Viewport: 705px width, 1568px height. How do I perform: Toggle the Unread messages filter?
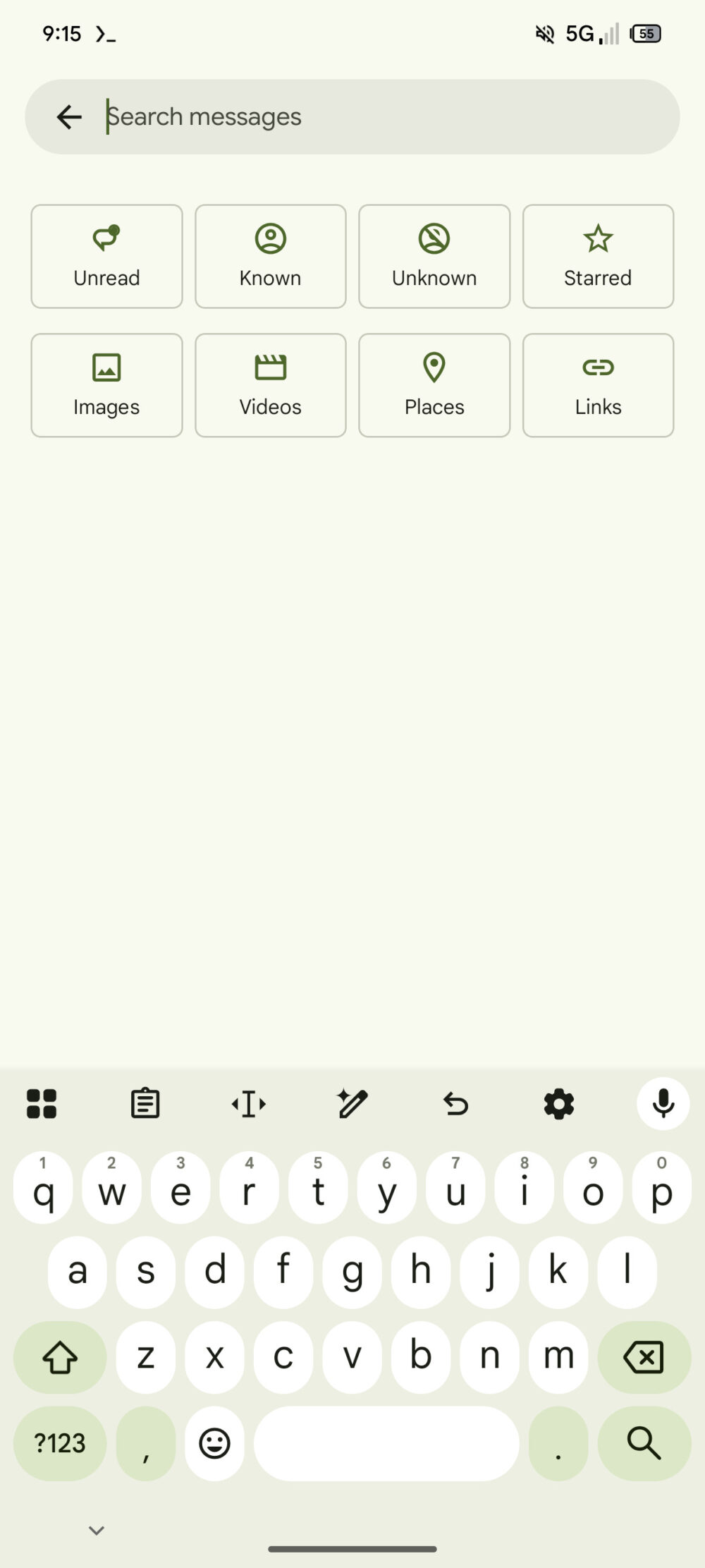[x=106, y=256]
